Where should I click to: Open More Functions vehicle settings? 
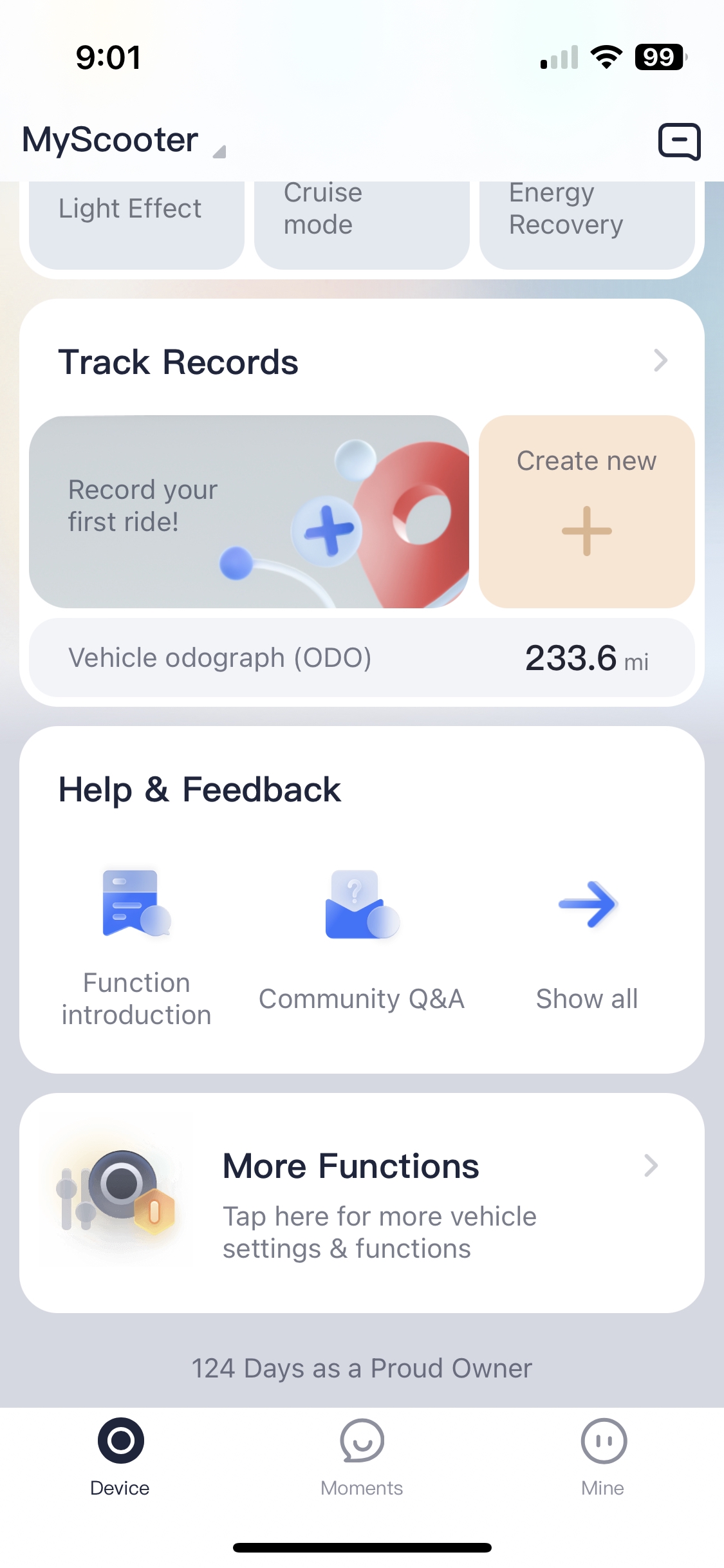pos(362,1202)
